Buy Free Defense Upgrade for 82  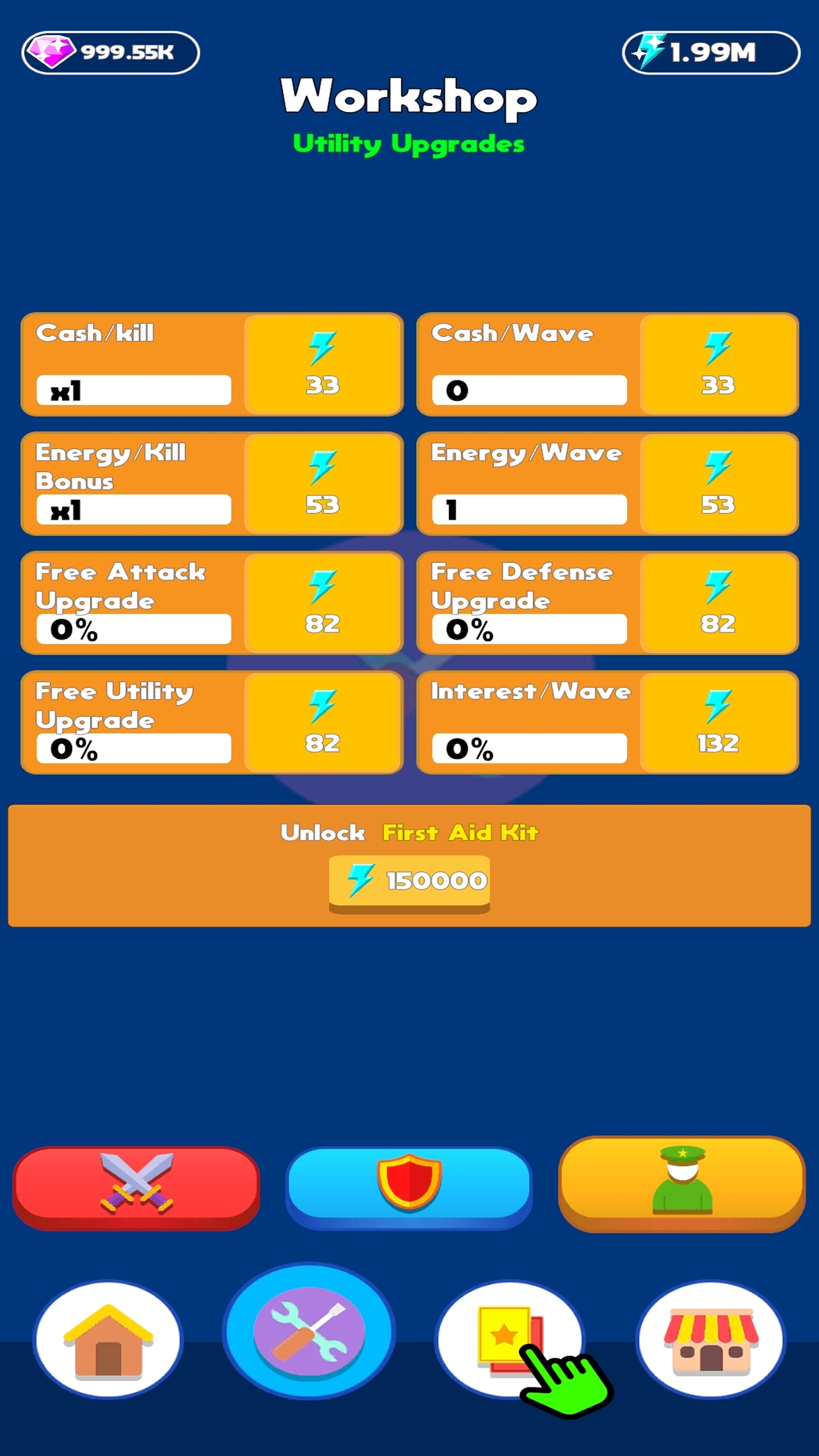[x=719, y=603]
